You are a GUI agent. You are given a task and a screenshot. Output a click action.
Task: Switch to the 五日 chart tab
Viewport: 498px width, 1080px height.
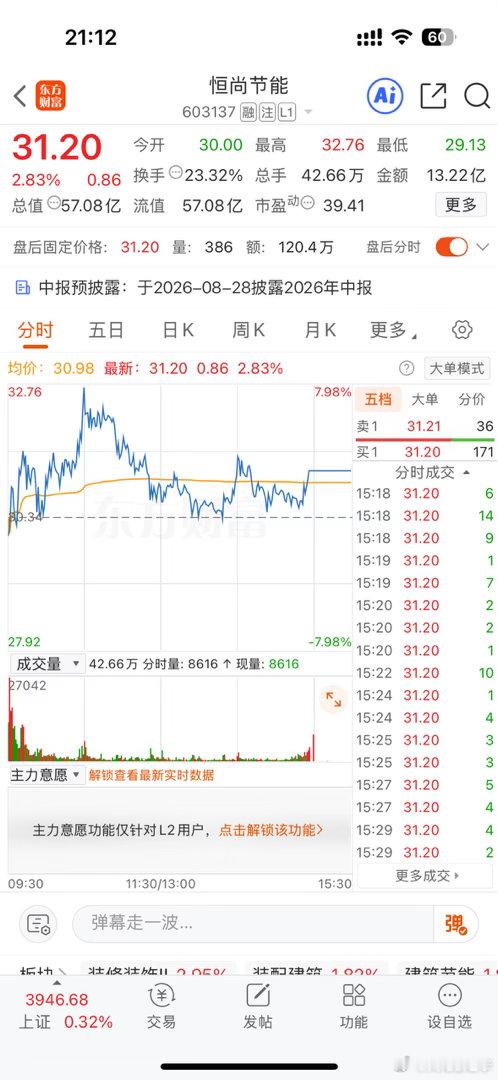pyautogui.click(x=106, y=330)
